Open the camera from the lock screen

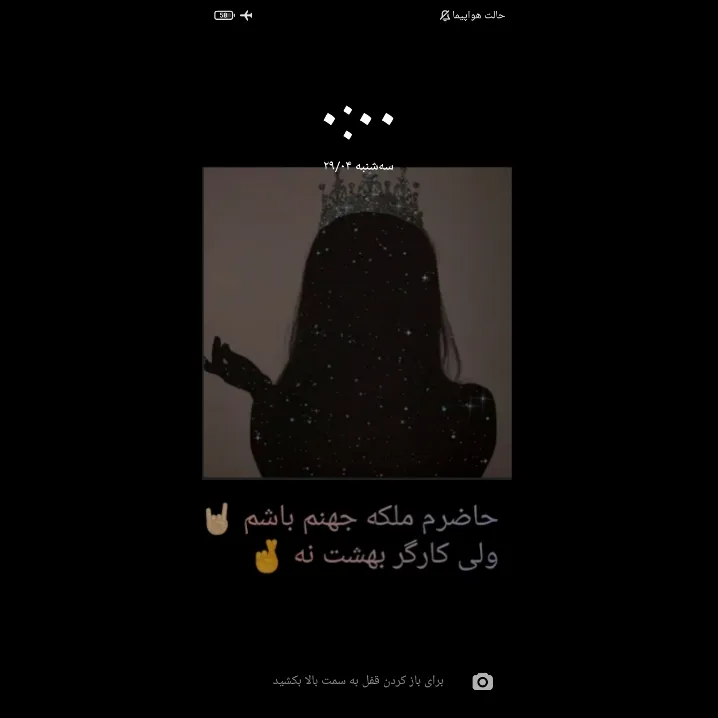click(x=482, y=681)
